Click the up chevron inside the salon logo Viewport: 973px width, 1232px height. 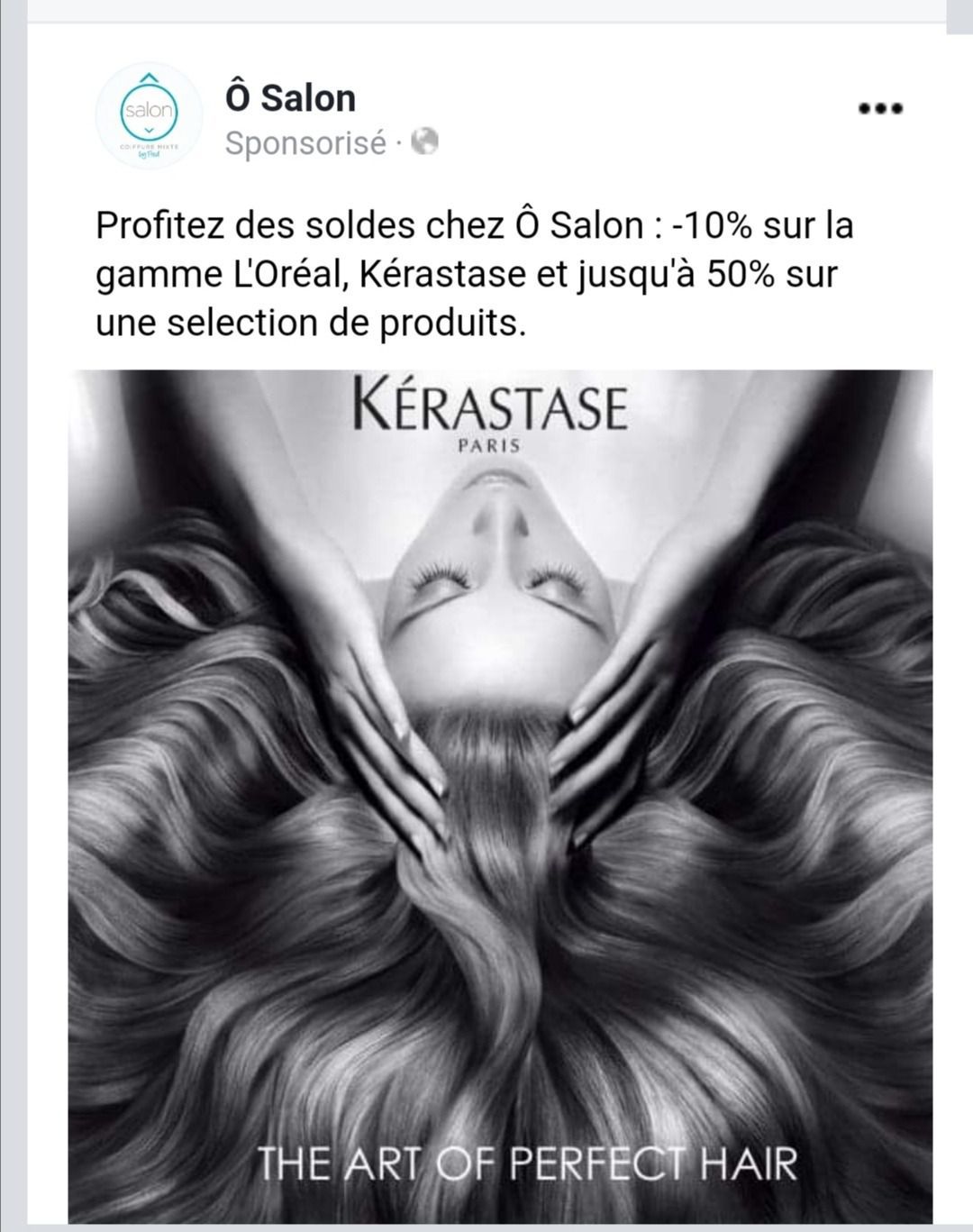[149, 77]
